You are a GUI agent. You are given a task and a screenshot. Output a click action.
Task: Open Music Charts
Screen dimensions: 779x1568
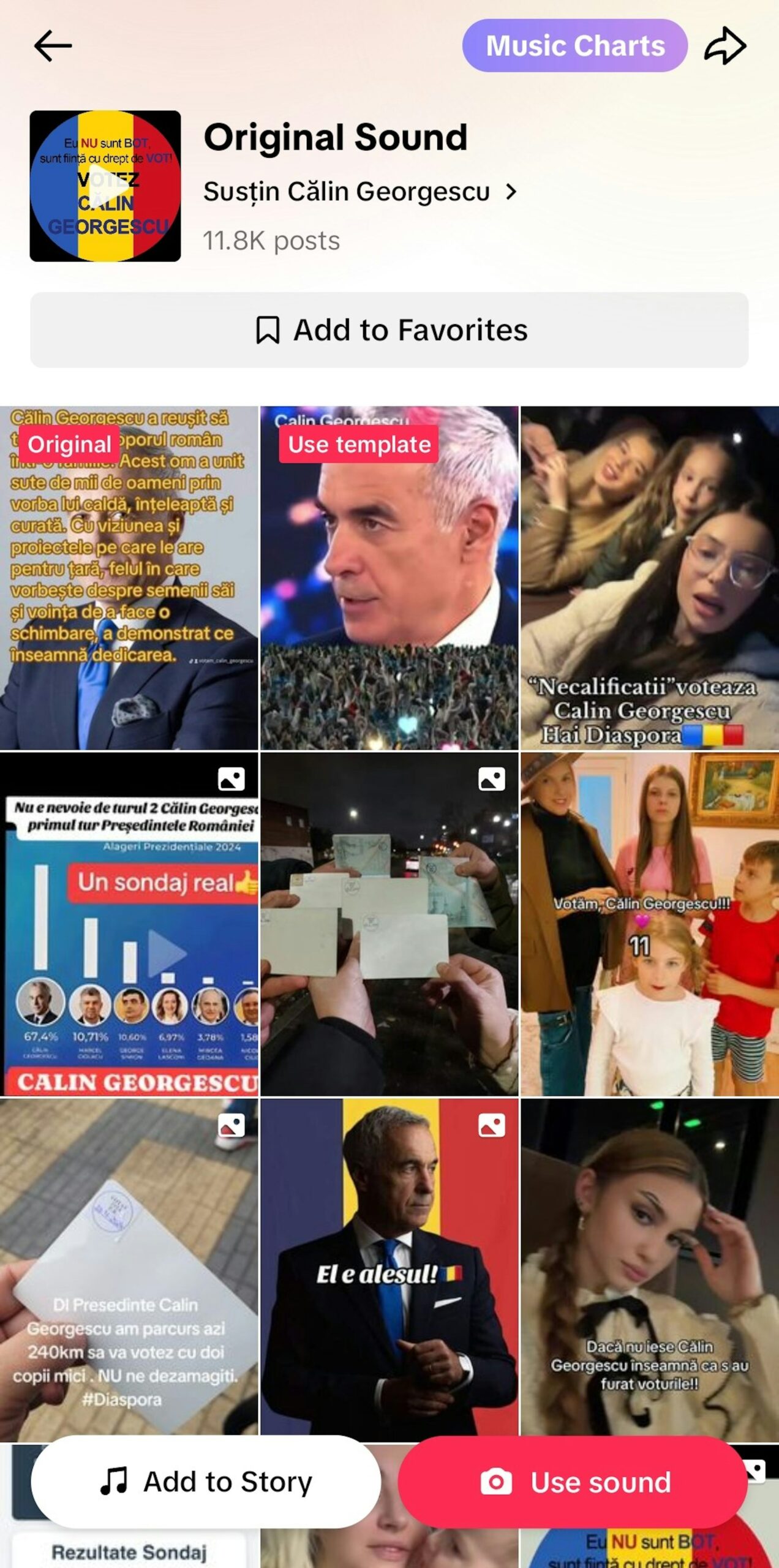tap(574, 46)
